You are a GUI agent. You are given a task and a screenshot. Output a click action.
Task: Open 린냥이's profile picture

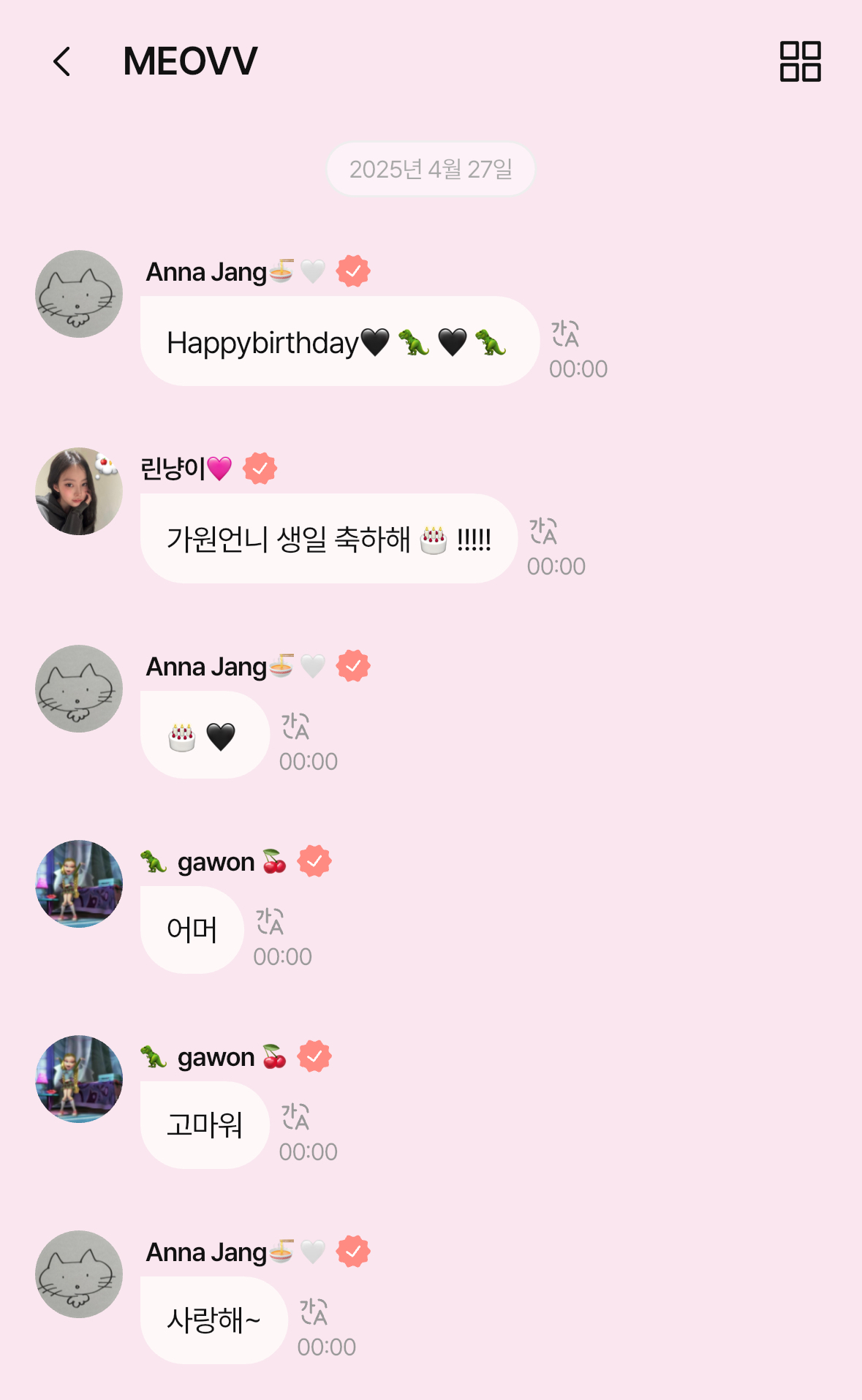[x=79, y=491]
